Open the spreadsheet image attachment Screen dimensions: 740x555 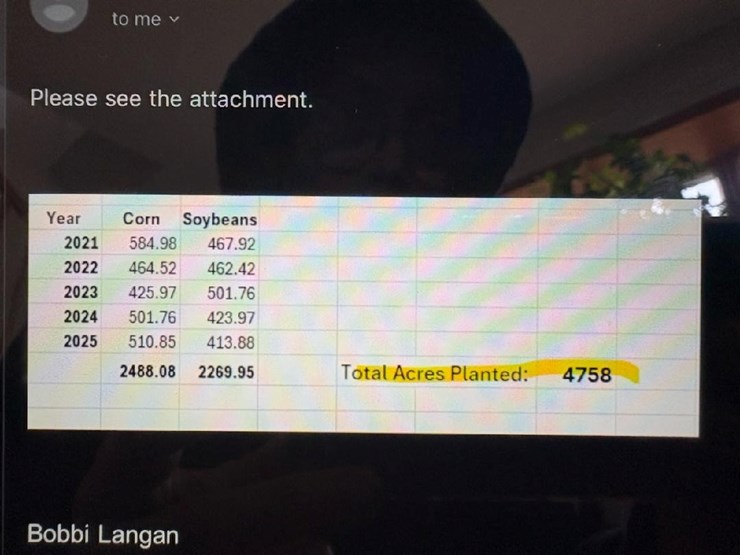coord(363,313)
